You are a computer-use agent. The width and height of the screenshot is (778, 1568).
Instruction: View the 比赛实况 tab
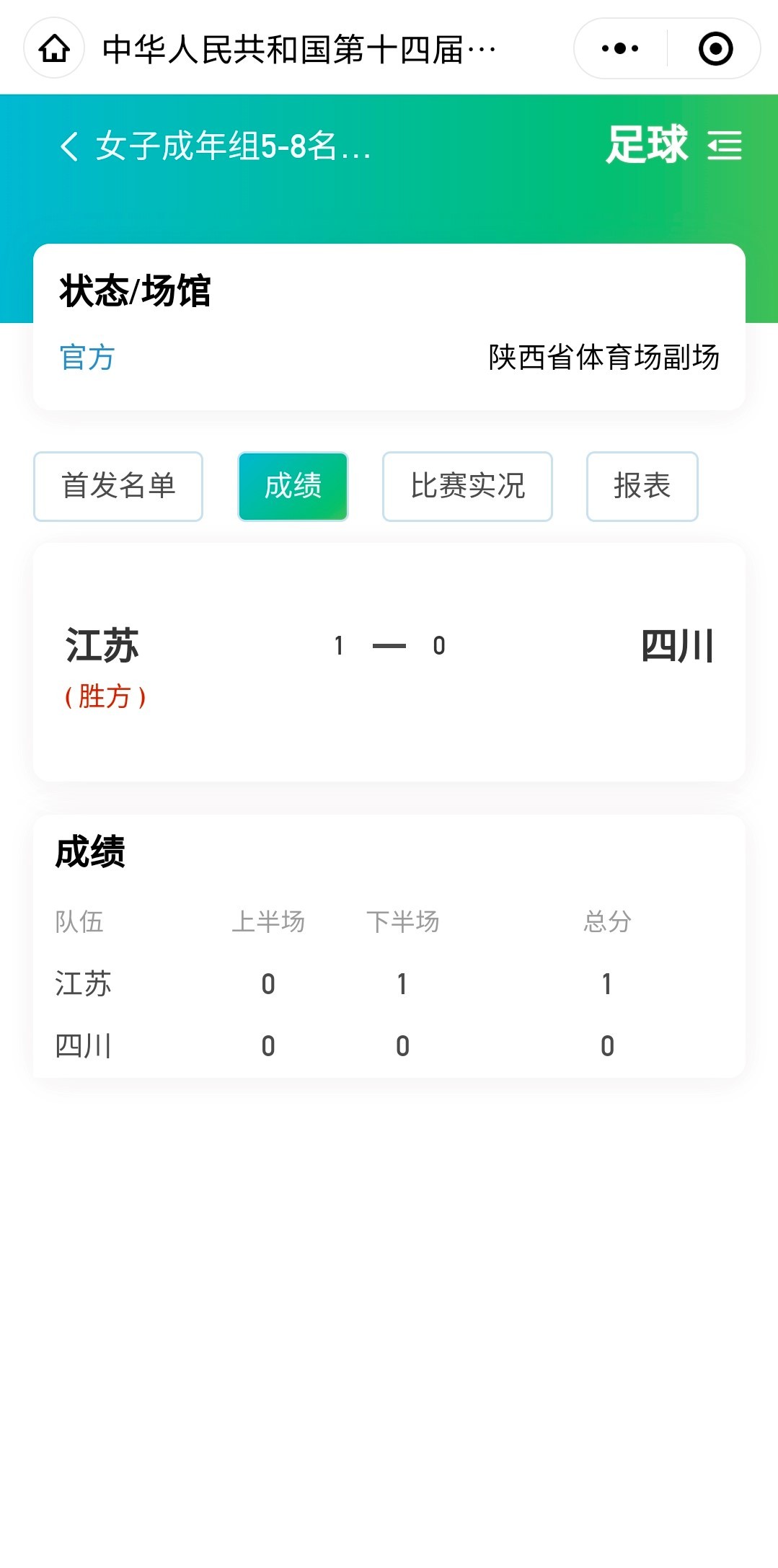tap(467, 486)
